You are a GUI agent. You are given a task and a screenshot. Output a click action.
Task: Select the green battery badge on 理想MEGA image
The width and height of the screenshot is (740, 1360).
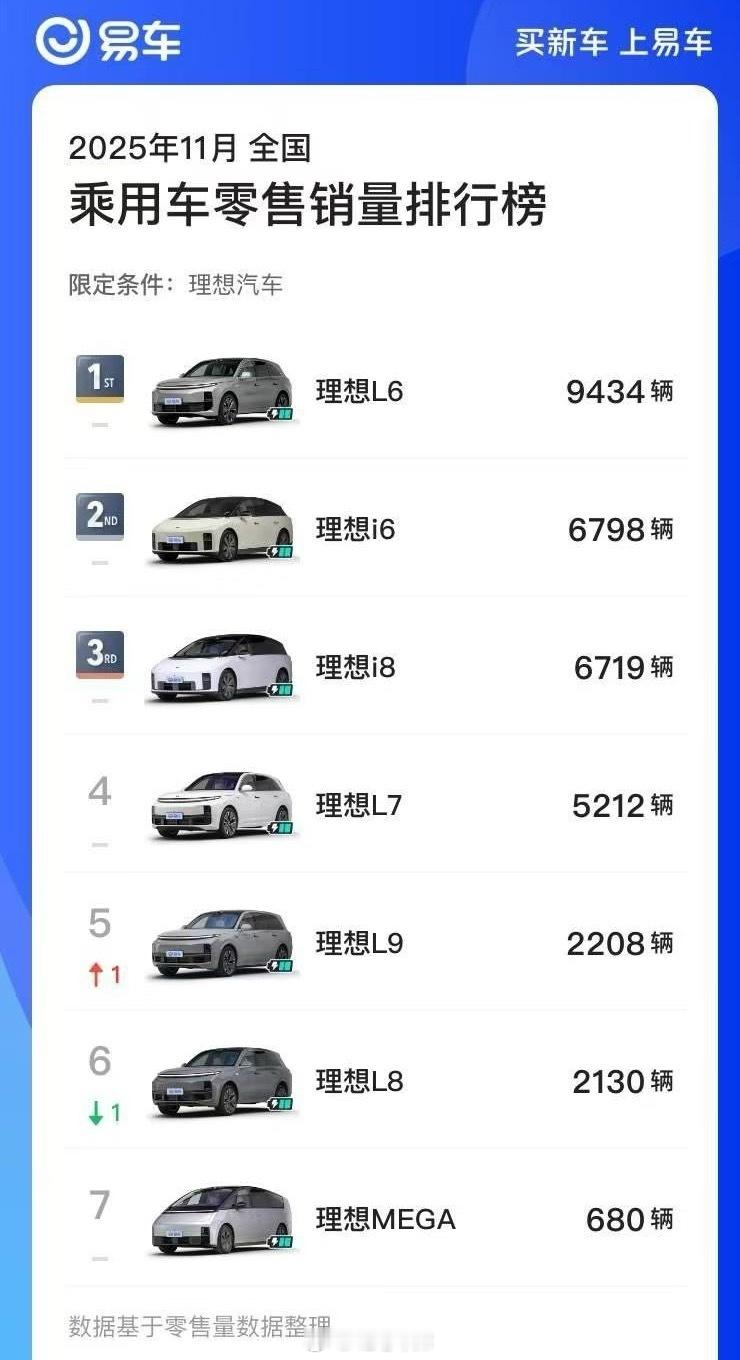278,1242
